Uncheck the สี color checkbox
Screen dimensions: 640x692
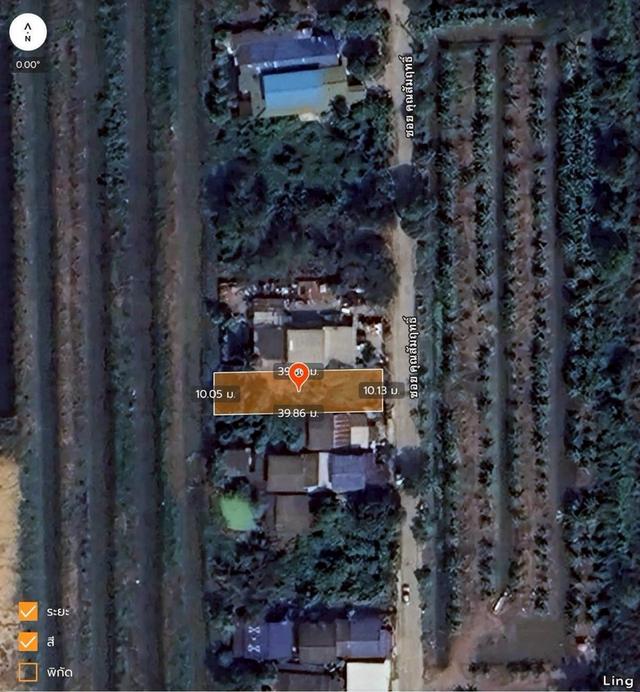29,641
